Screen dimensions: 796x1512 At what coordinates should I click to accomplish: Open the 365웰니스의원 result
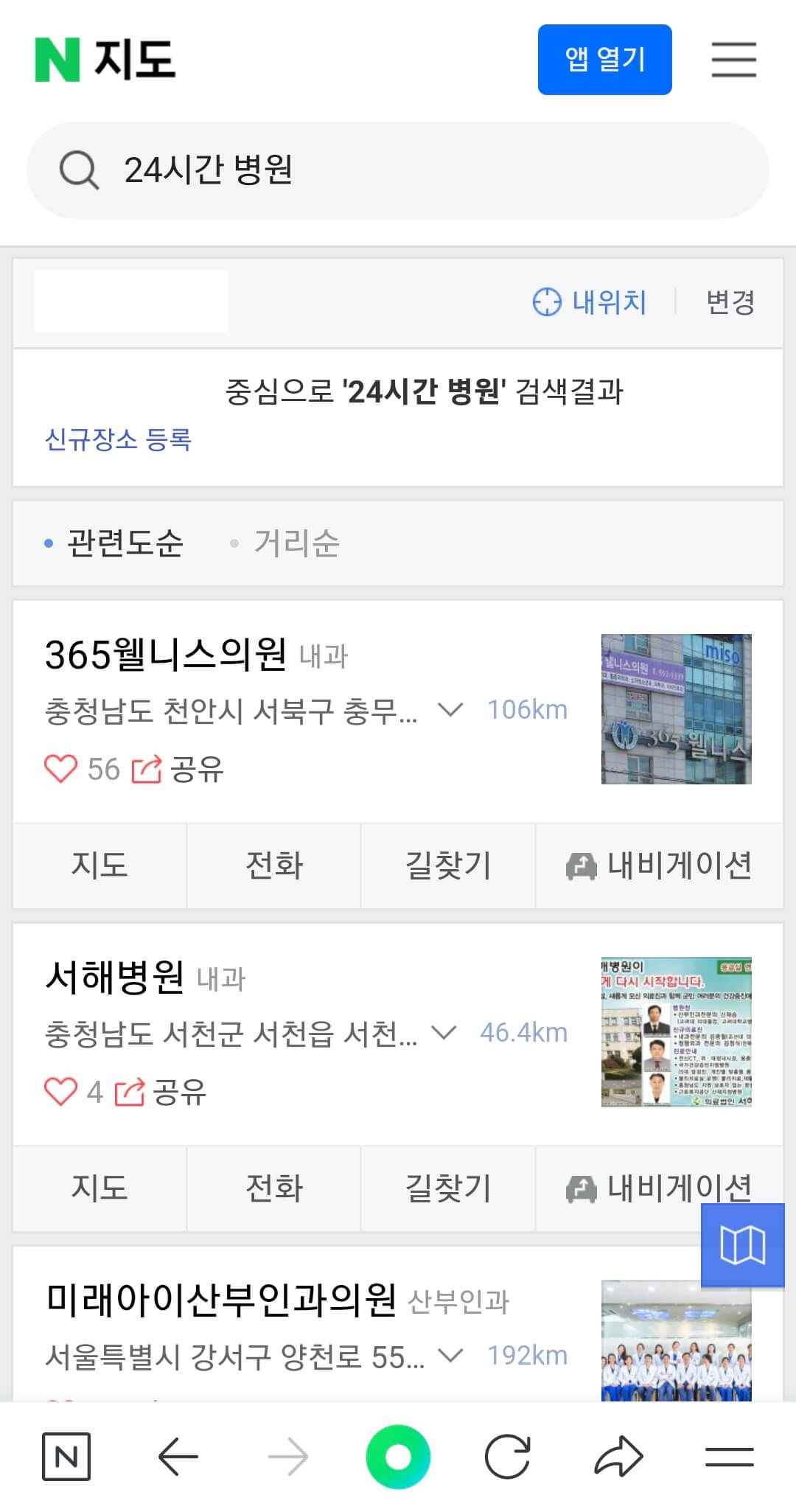[165, 654]
